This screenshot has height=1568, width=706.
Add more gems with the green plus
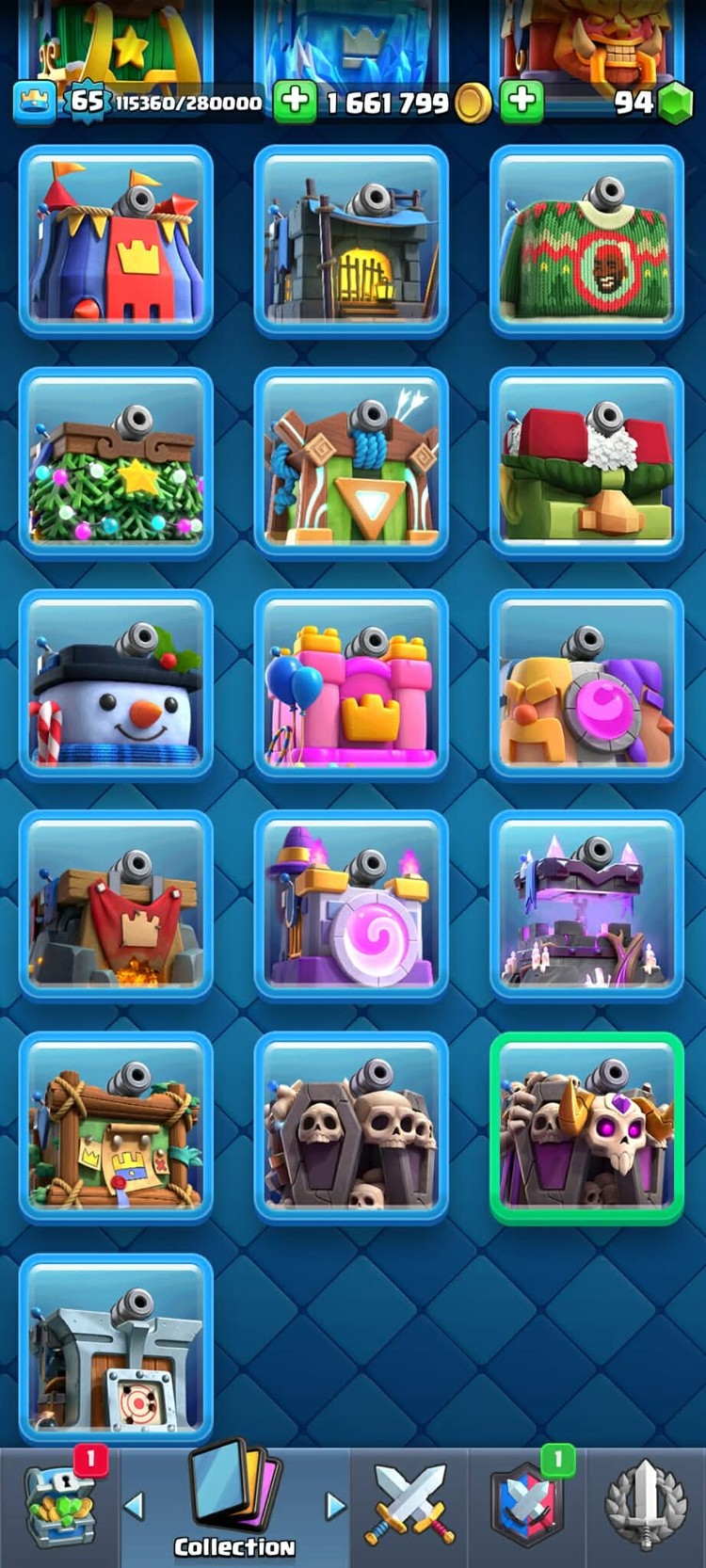pyautogui.click(x=521, y=101)
